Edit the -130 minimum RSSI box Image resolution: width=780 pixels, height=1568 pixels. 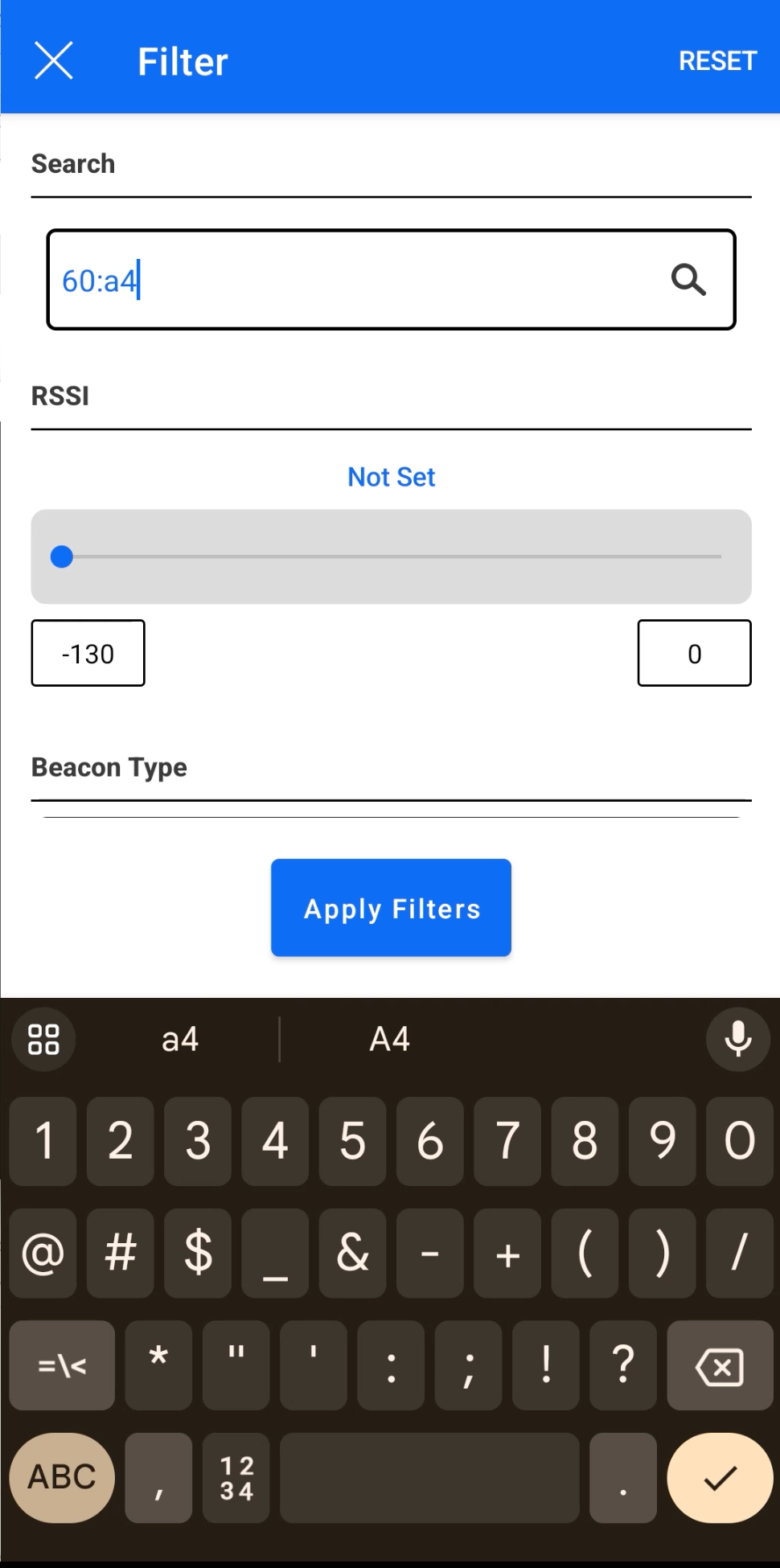[88, 653]
